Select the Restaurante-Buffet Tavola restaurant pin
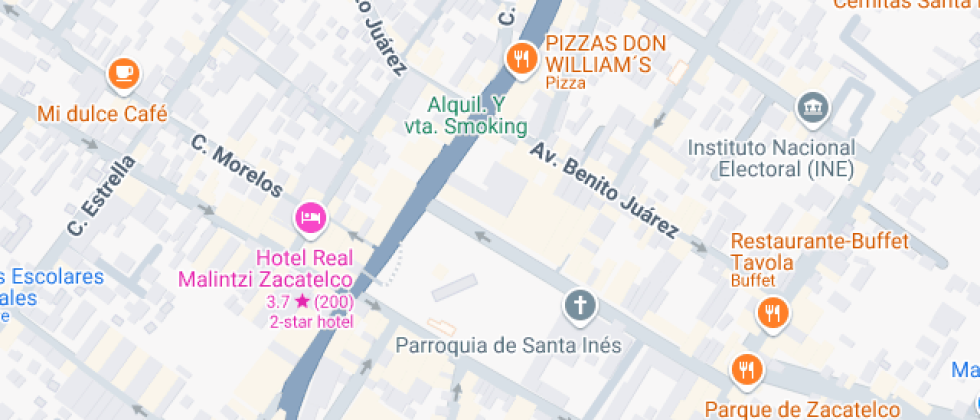 [771, 312]
